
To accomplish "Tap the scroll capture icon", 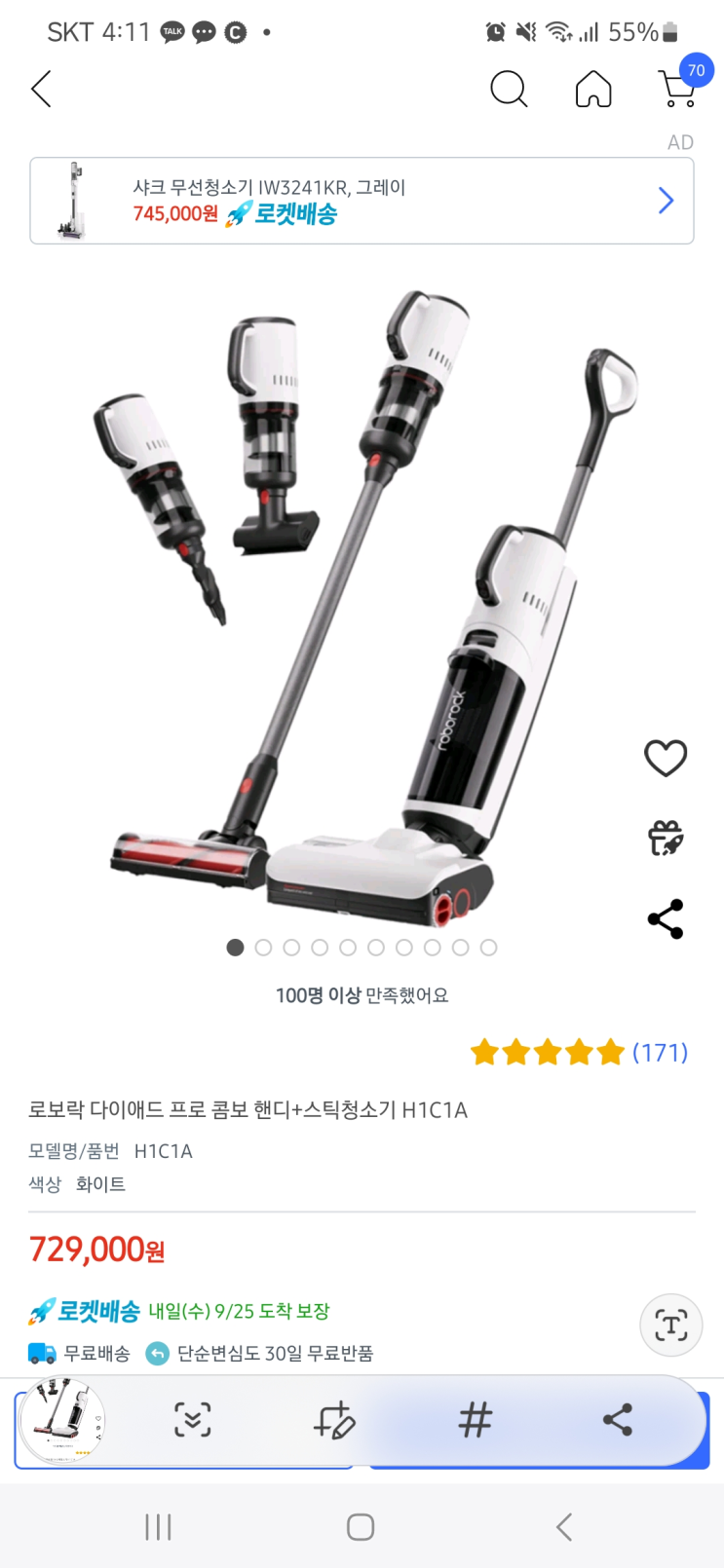I will point(192,1421).
